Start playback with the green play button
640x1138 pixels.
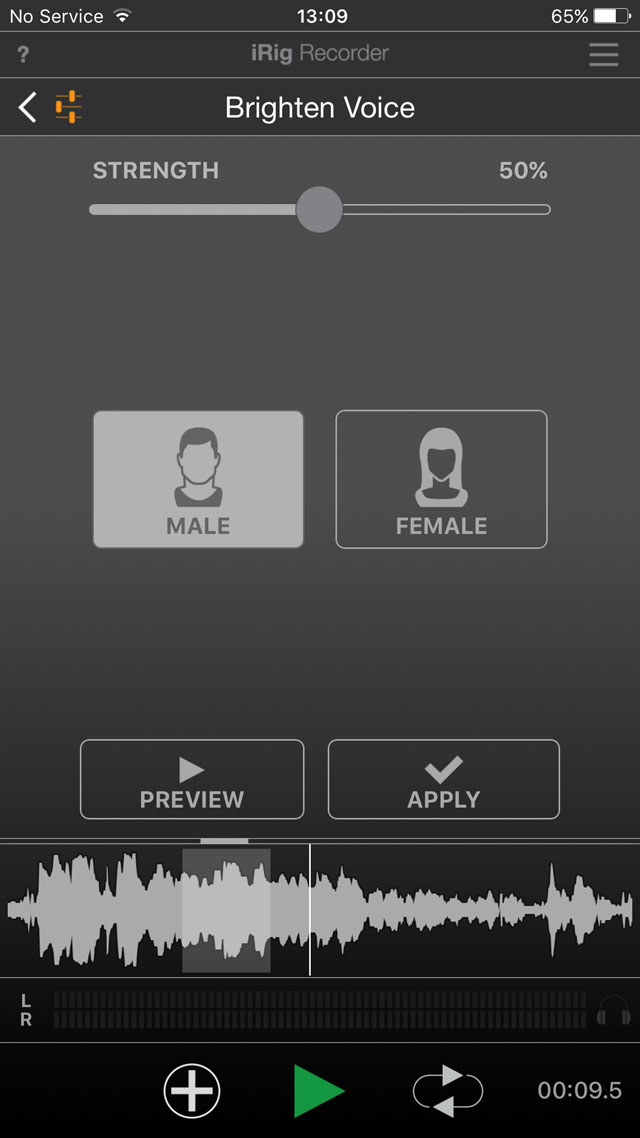tap(318, 1090)
